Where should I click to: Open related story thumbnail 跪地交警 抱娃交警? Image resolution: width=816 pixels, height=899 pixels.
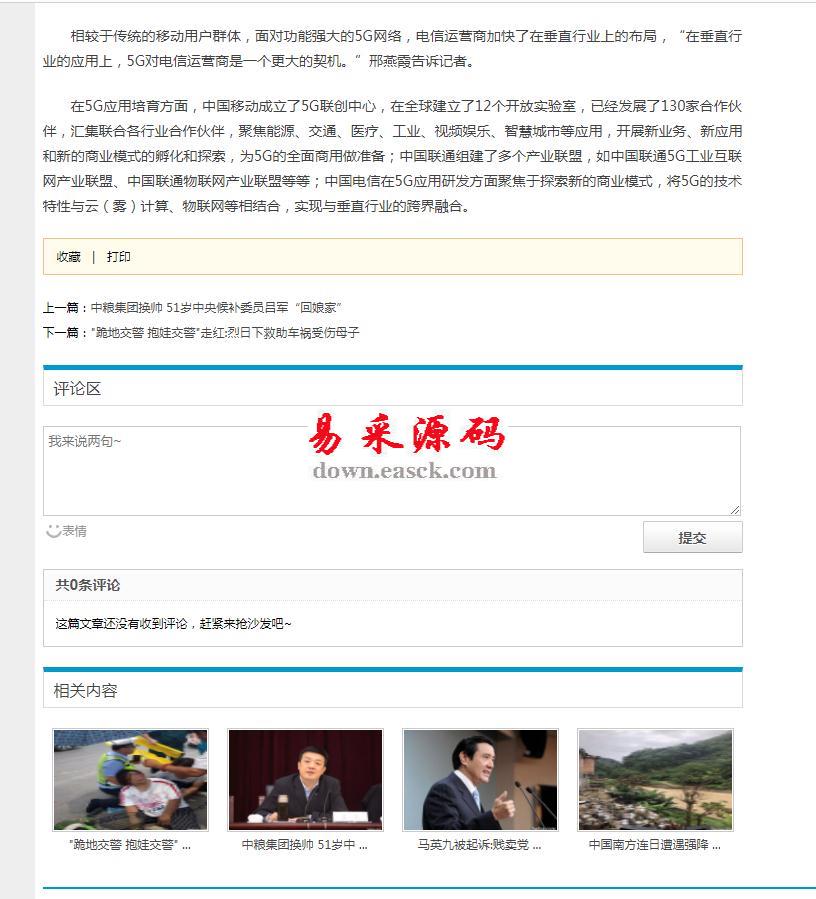(131, 780)
